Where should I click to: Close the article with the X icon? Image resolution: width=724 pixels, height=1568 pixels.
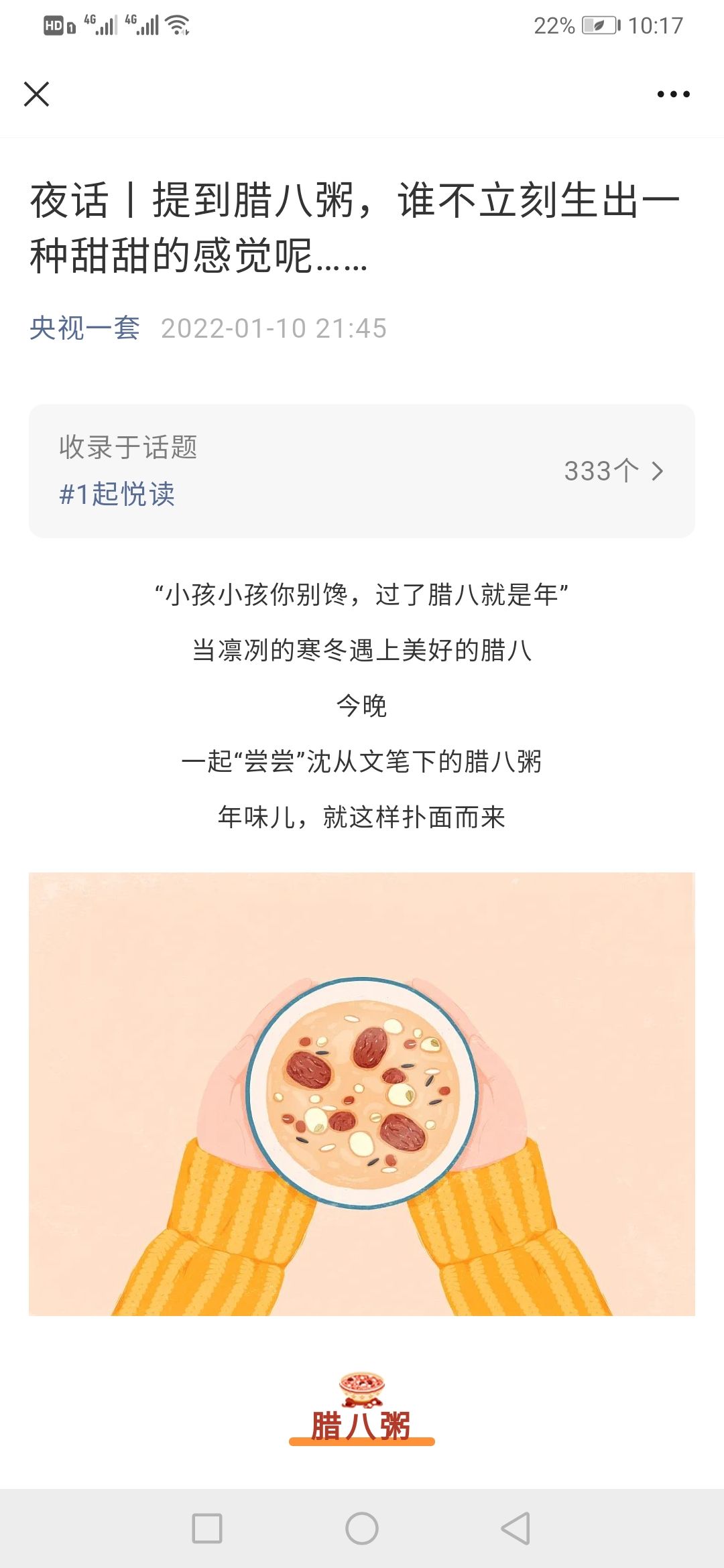(x=36, y=94)
